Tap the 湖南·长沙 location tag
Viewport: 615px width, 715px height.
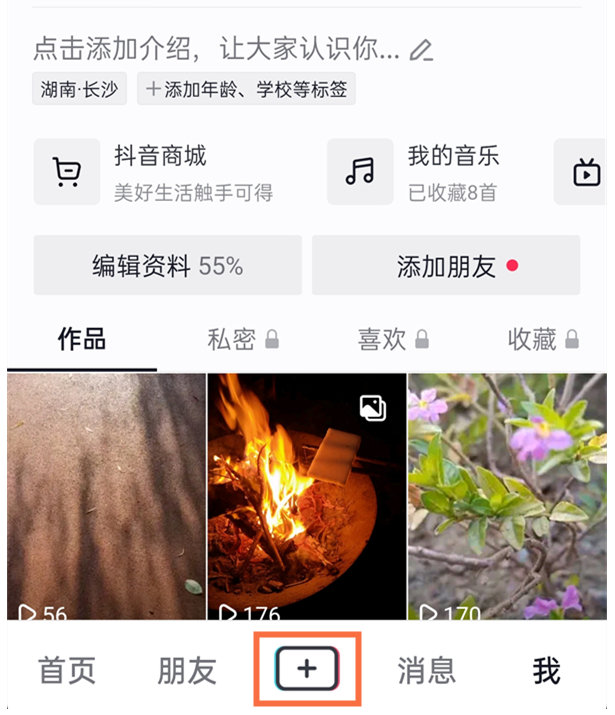pos(80,90)
